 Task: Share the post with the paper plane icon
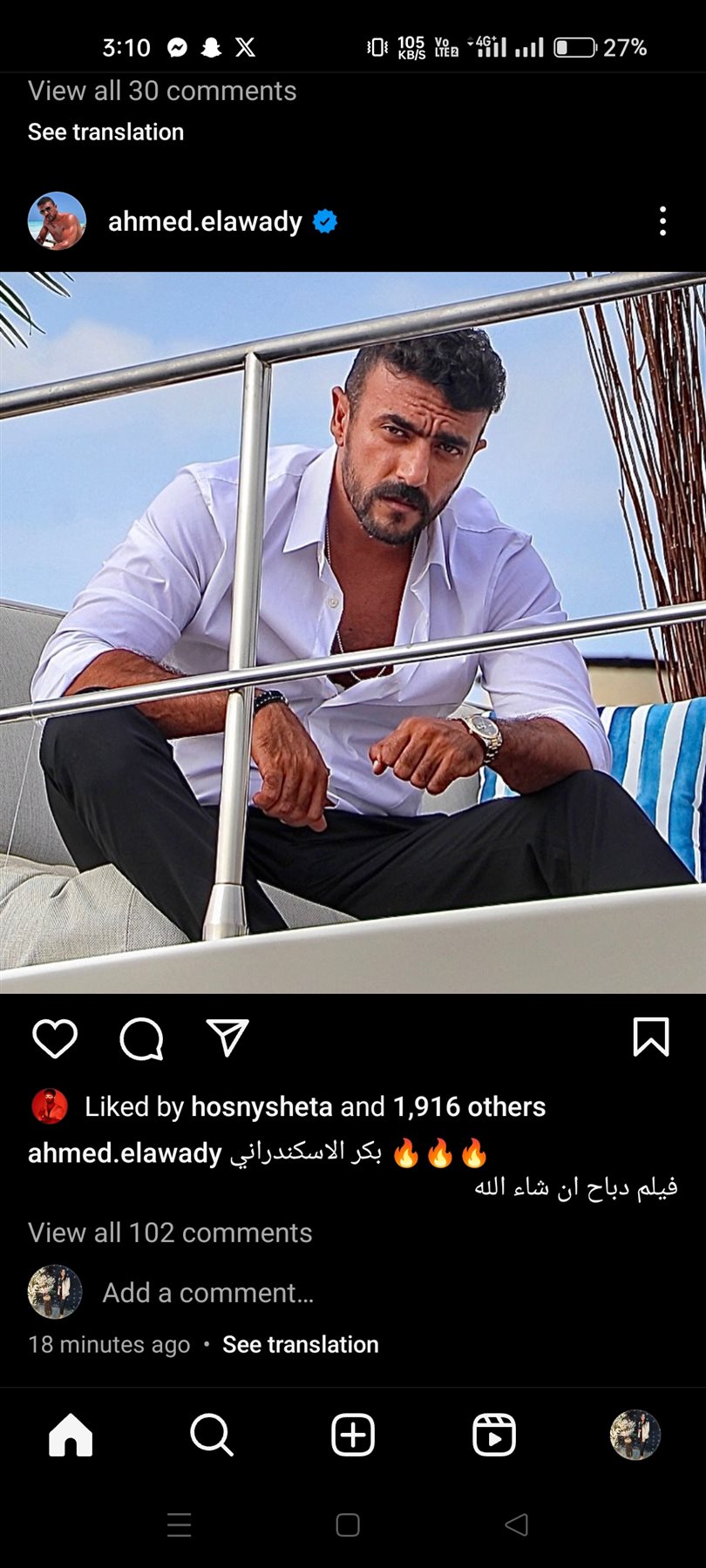(x=227, y=1037)
